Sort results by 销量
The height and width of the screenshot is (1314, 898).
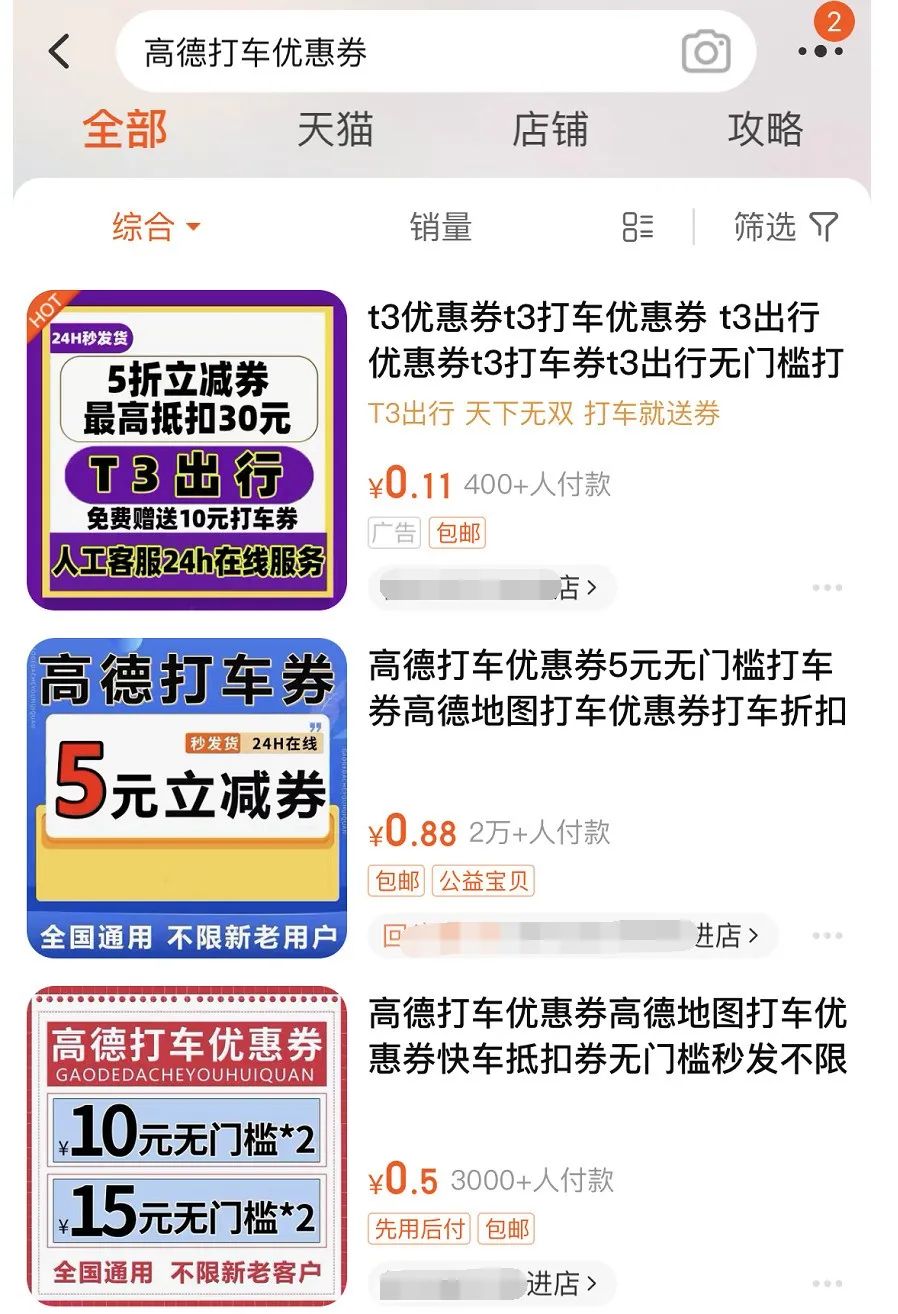pos(440,227)
